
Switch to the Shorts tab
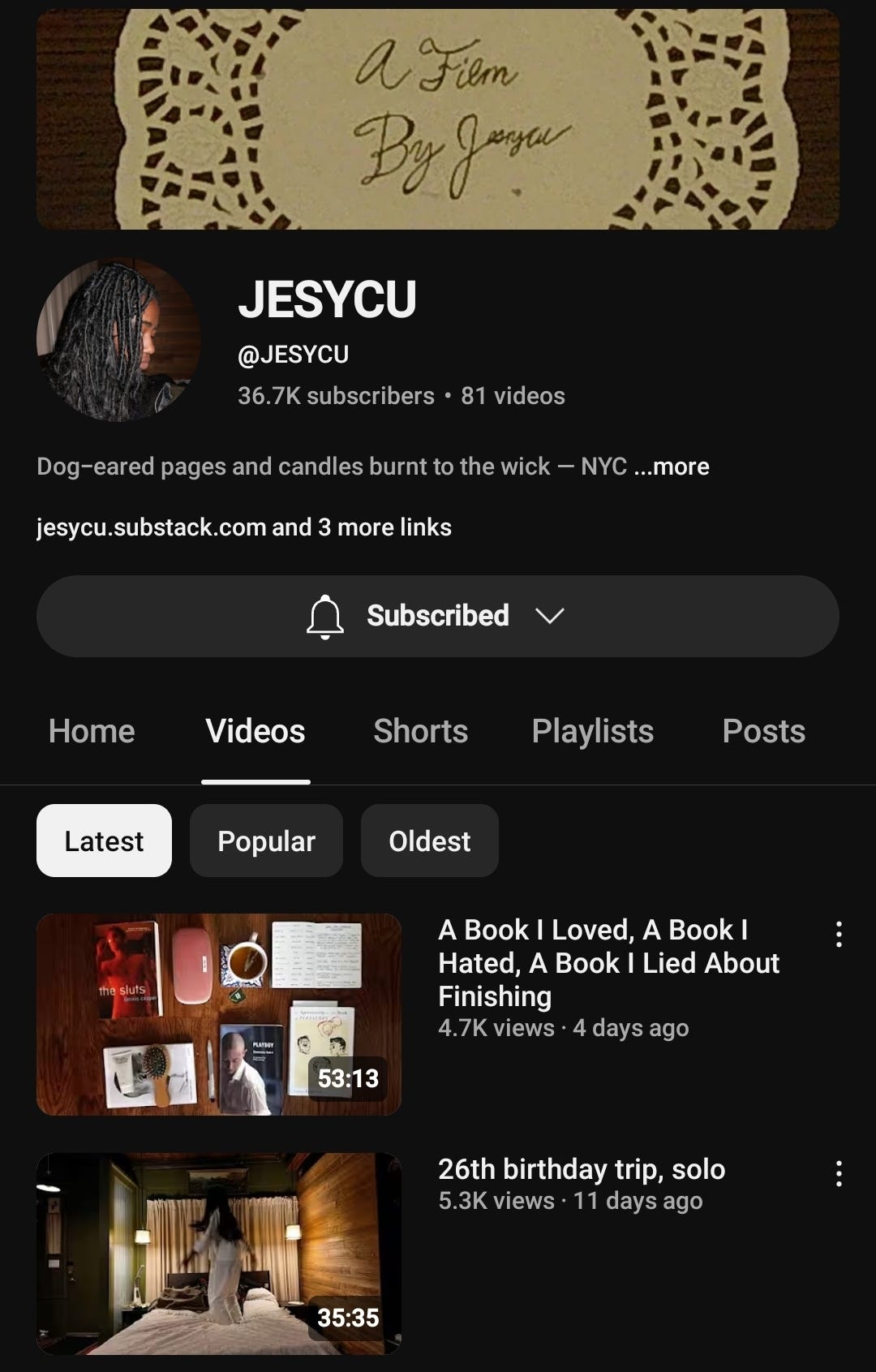[x=420, y=731]
